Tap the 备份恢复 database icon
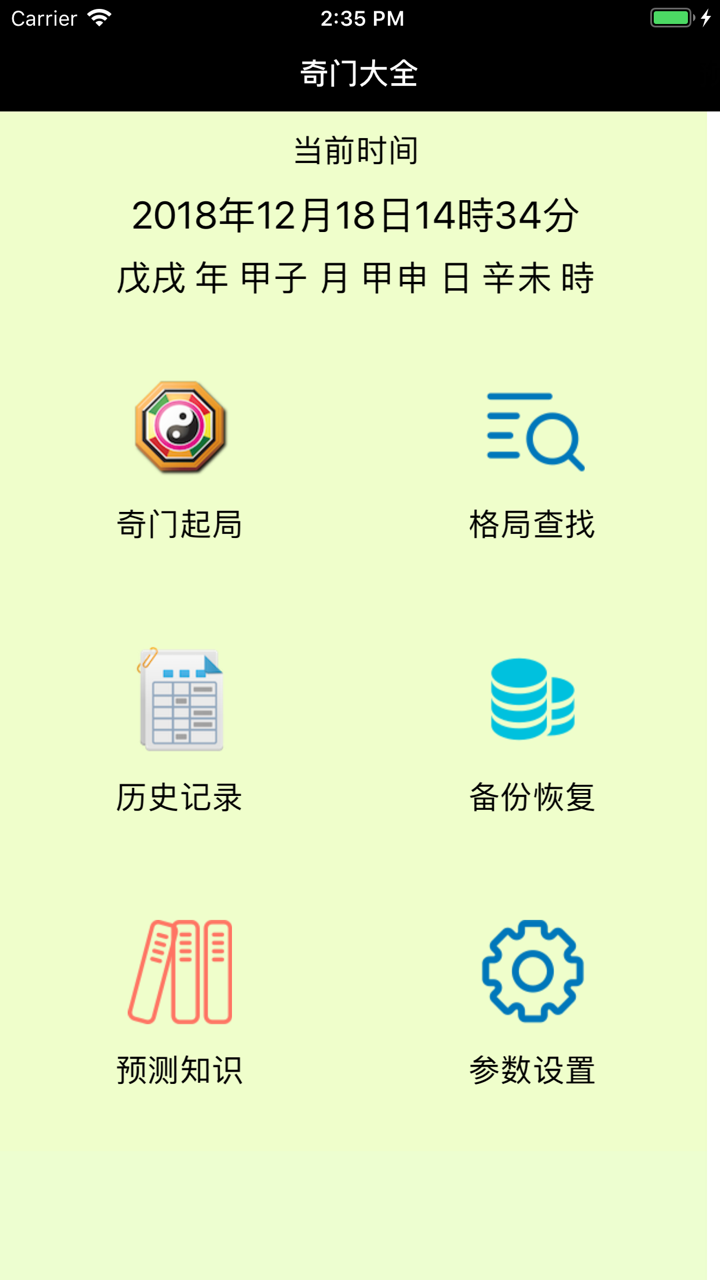 click(x=530, y=700)
